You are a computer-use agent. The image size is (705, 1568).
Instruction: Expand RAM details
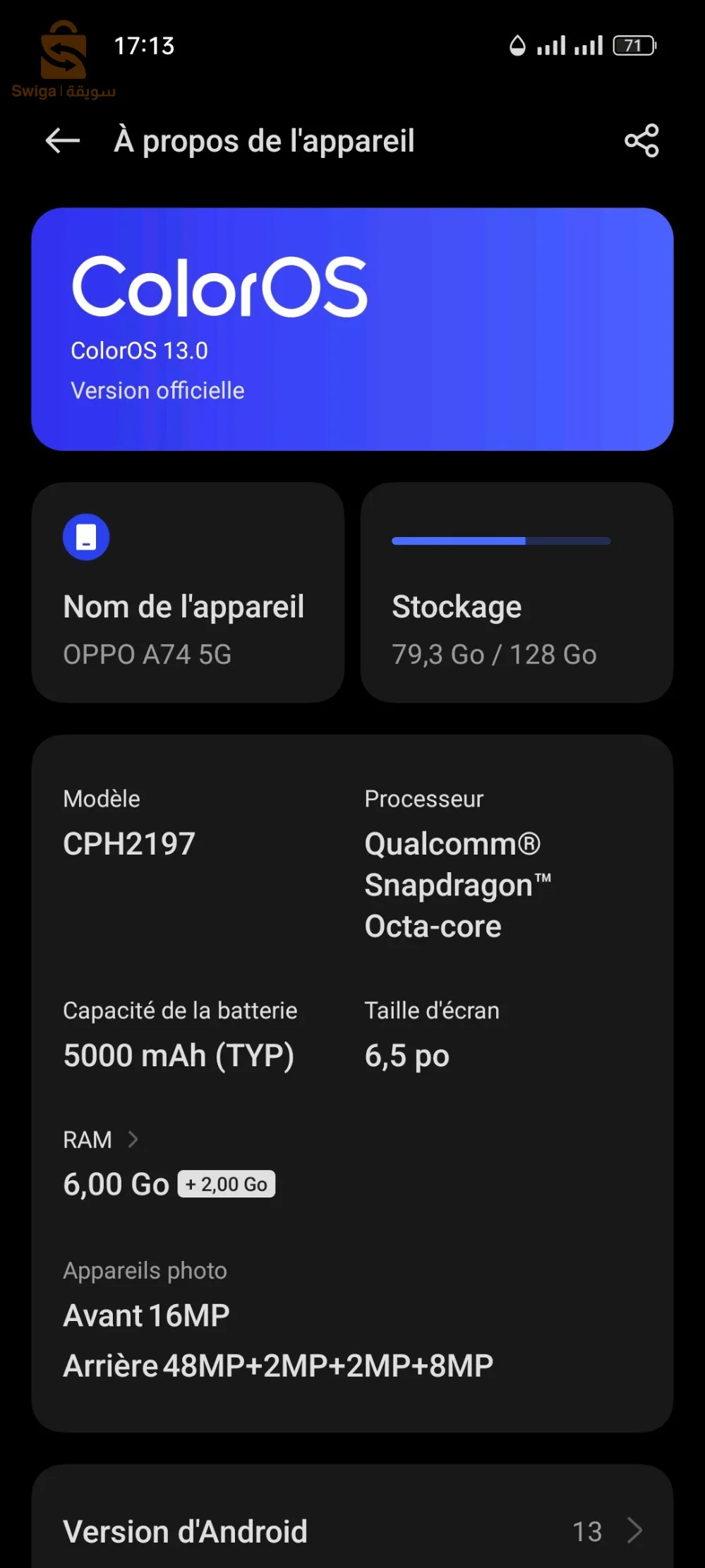pyautogui.click(x=101, y=1140)
